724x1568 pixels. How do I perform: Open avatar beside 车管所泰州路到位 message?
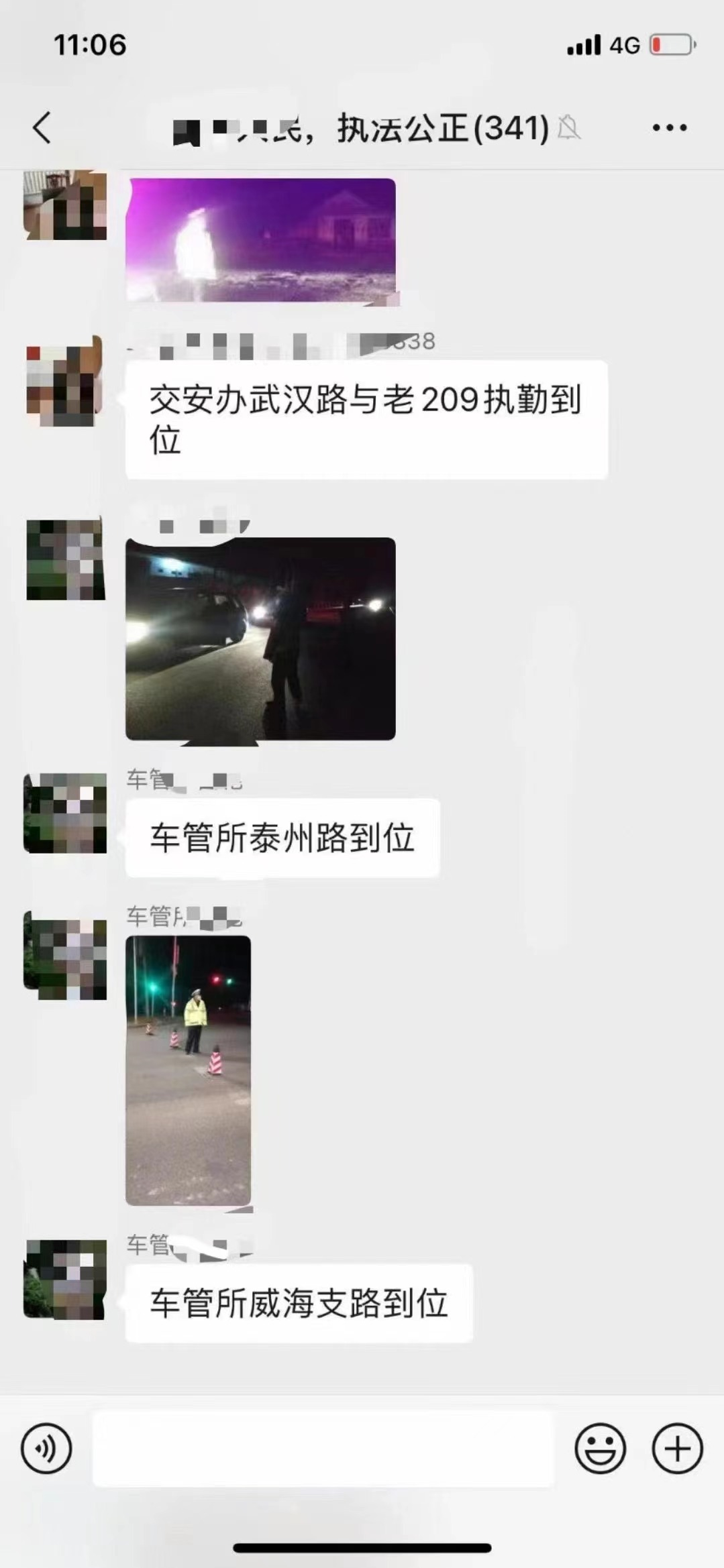[x=66, y=813]
